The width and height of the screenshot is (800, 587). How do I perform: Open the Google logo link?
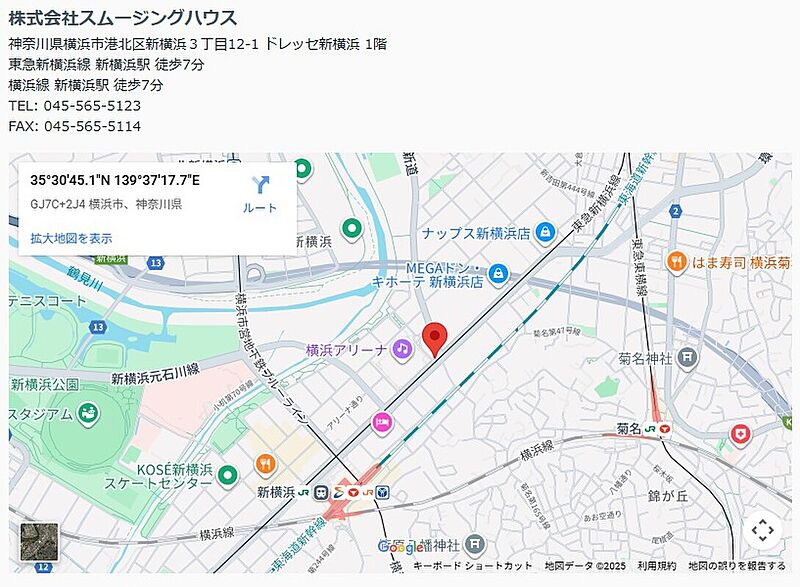click(401, 547)
